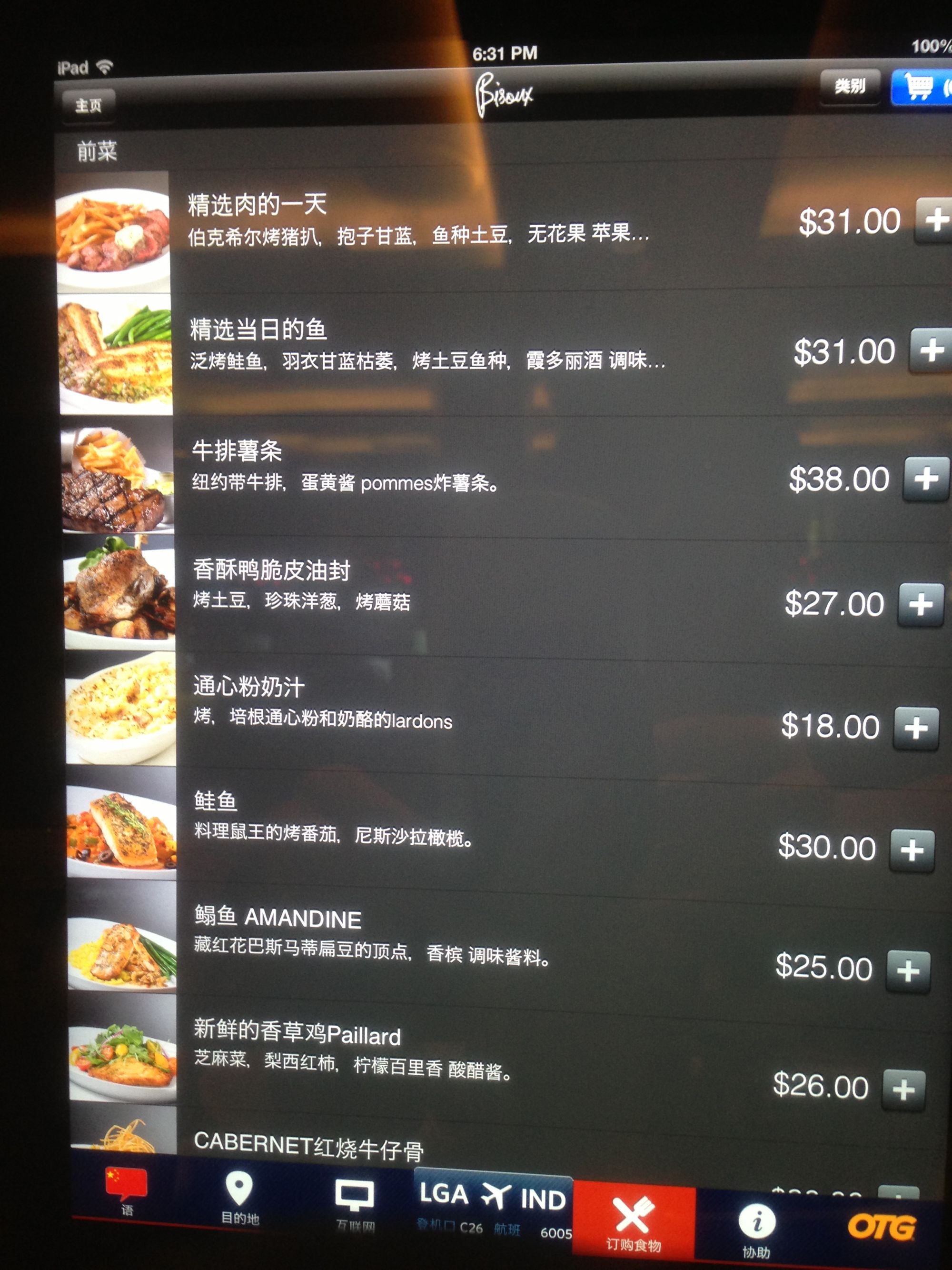Add 新鲜的香草鸡Paillard to the cart

coord(903,1089)
